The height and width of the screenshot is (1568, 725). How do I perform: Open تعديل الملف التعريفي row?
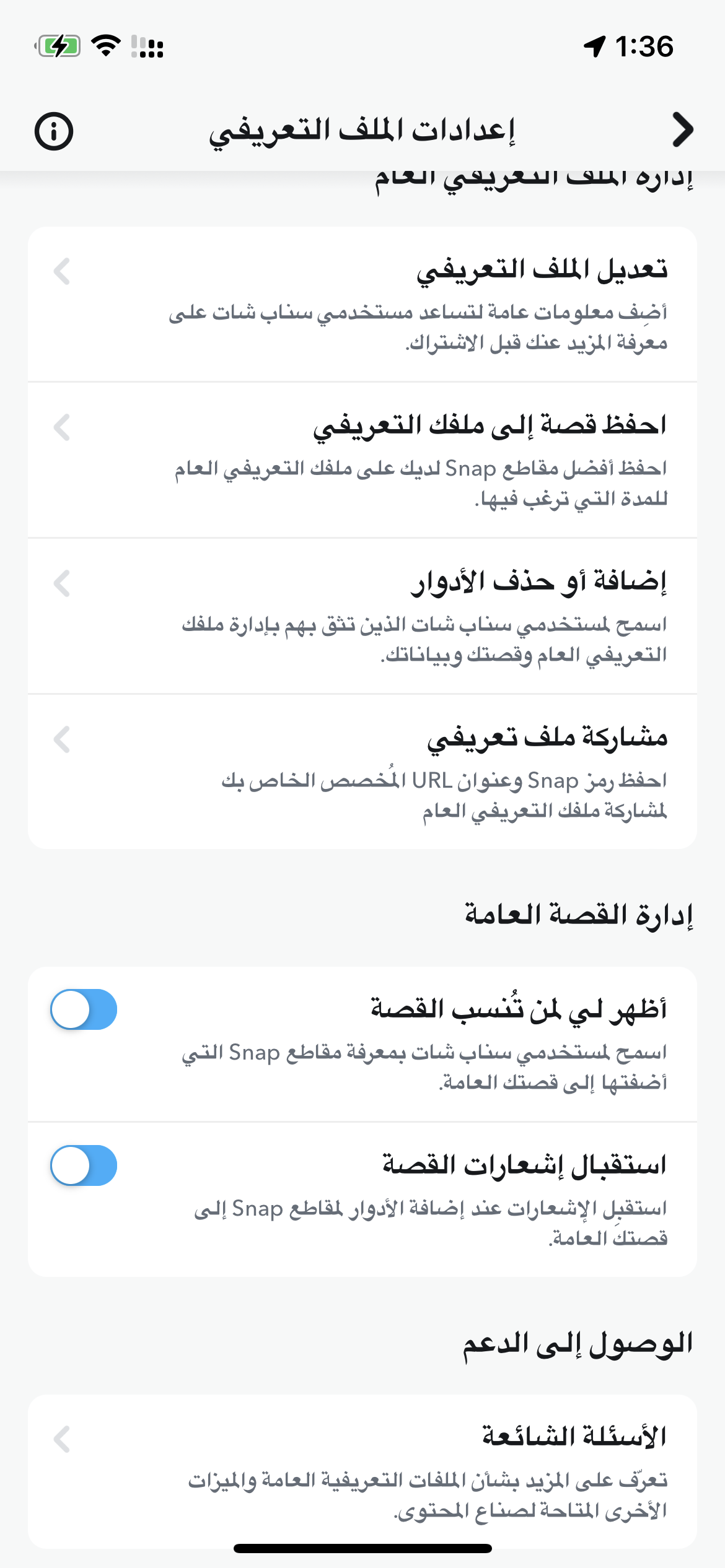(x=362, y=304)
